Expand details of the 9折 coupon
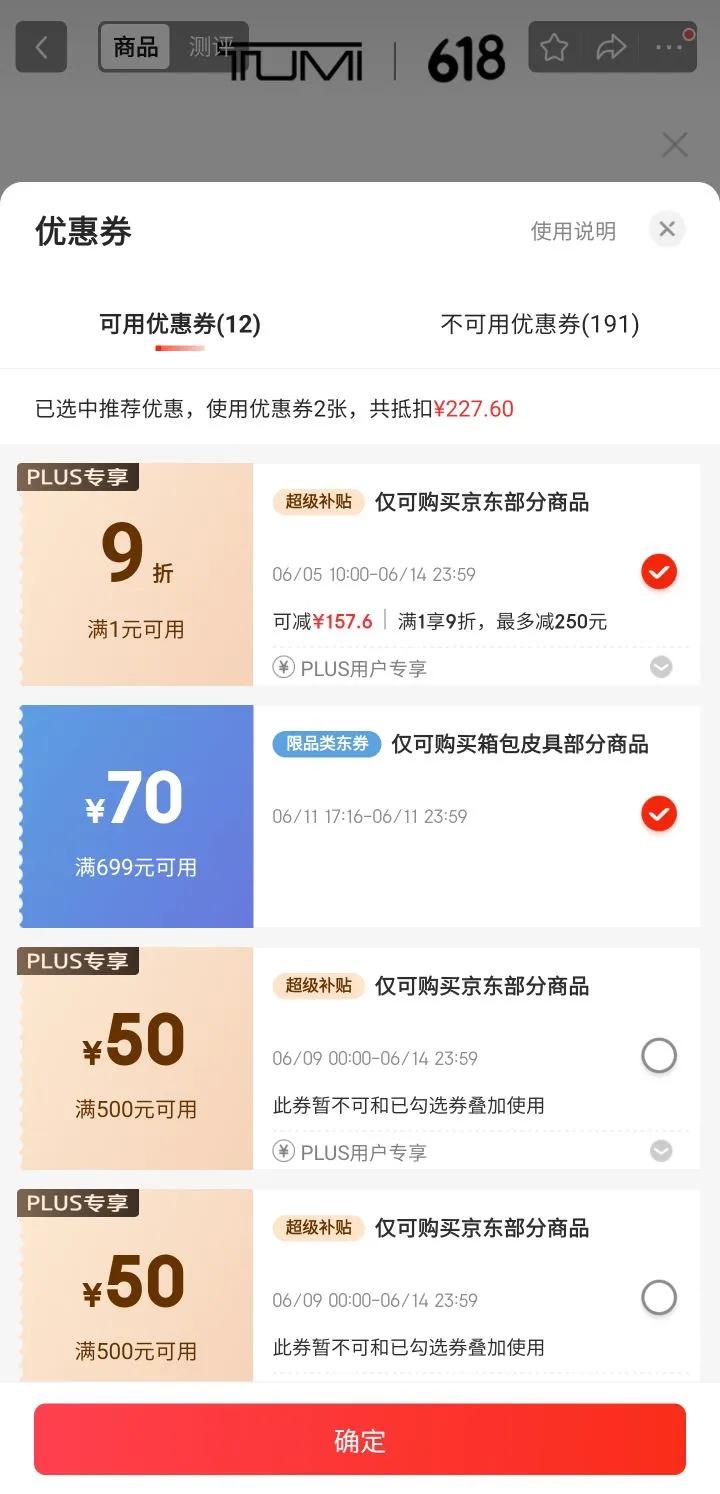The image size is (720, 1494). [x=661, y=667]
